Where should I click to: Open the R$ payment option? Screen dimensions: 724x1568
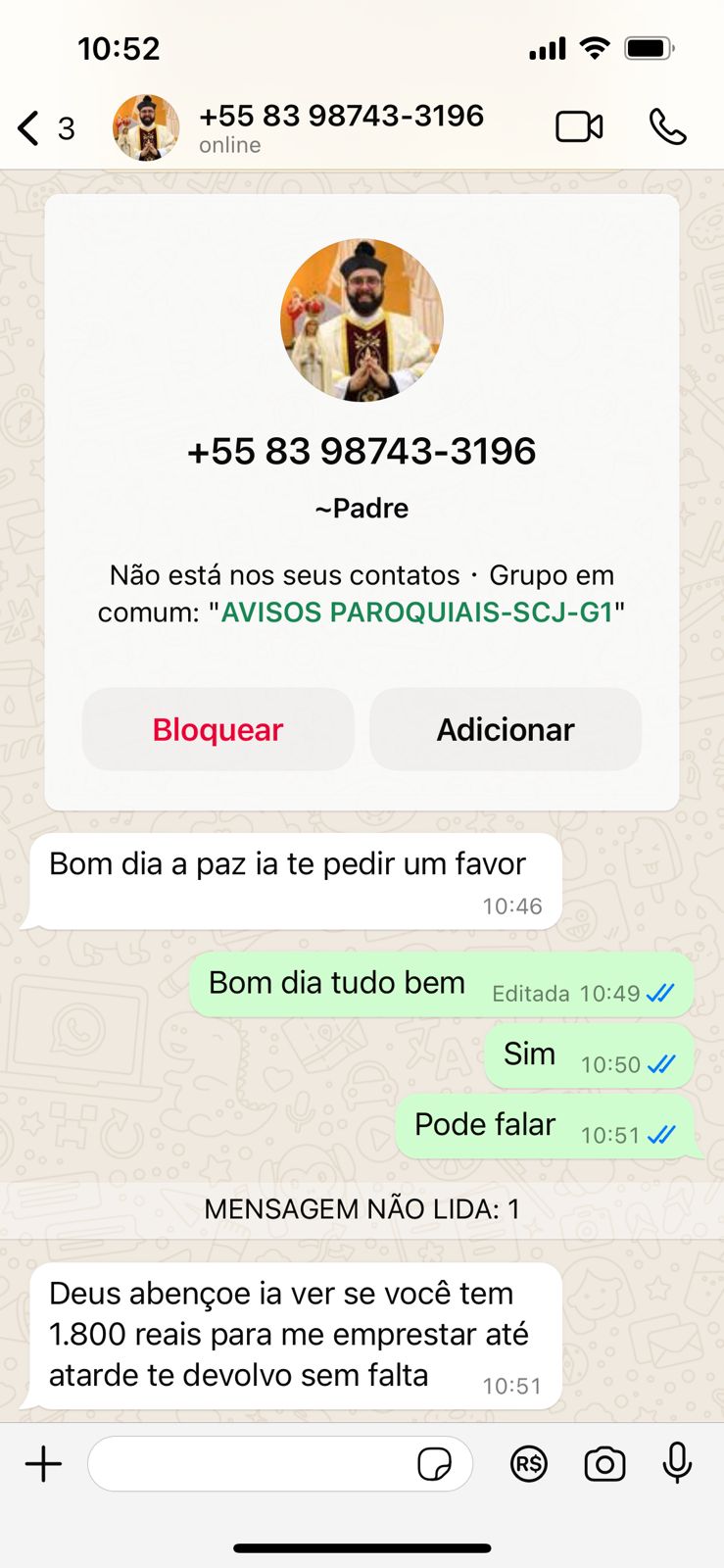[x=529, y=1464]
